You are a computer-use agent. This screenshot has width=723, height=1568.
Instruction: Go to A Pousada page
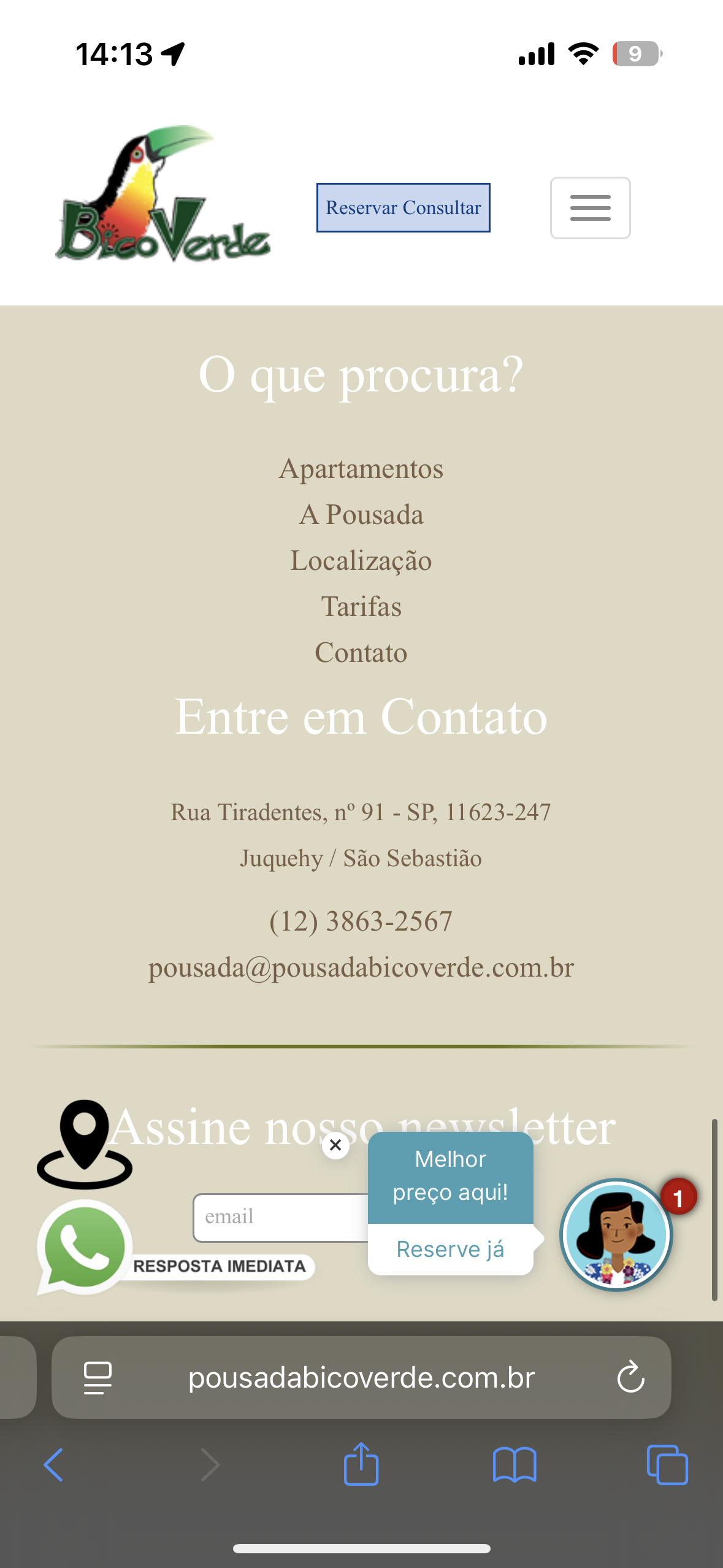click(361, 515)
